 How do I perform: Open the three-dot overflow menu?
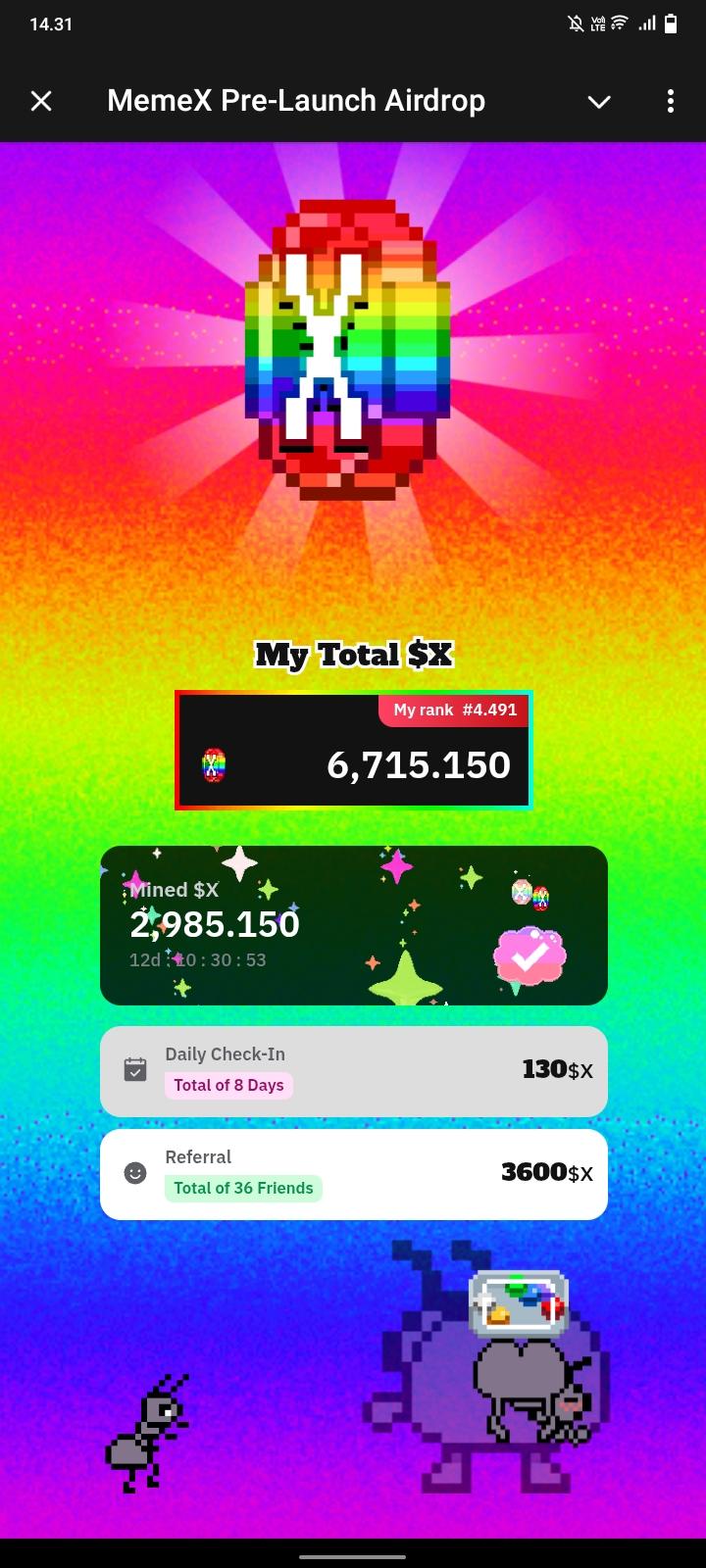[671, 101]
